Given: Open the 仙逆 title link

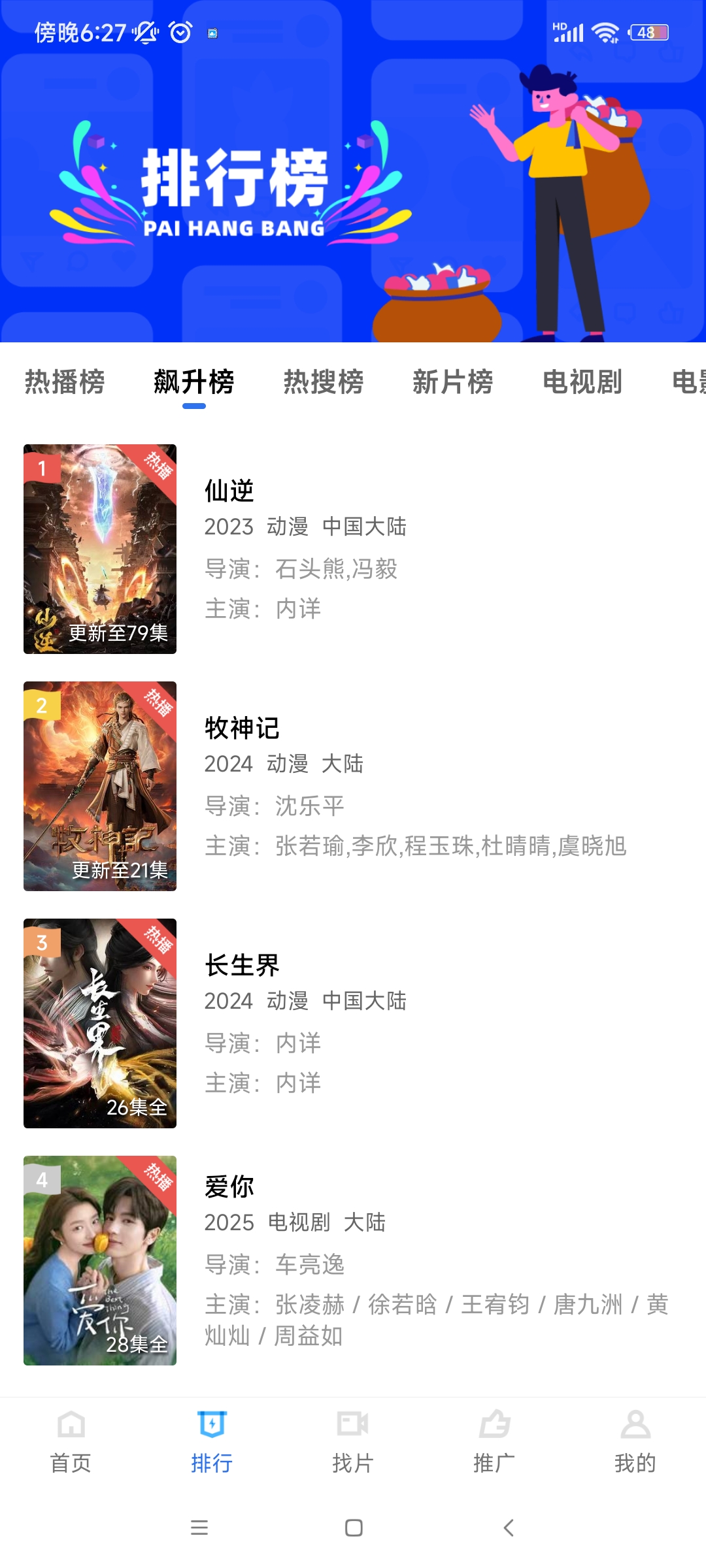Looking at the screenshot, I should [x=229, y=491].
